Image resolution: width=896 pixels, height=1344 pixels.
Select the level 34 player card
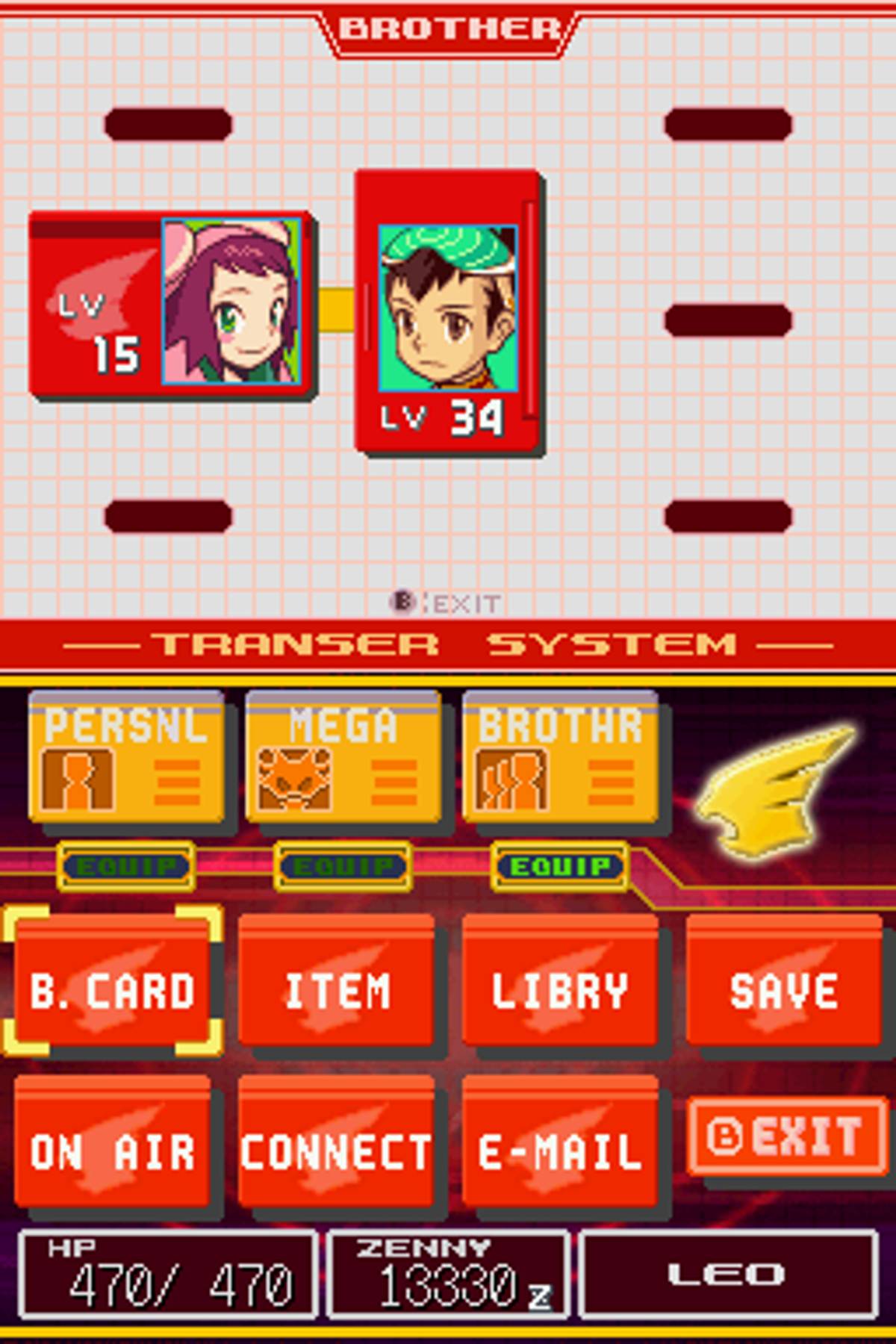tap(448, 312)
